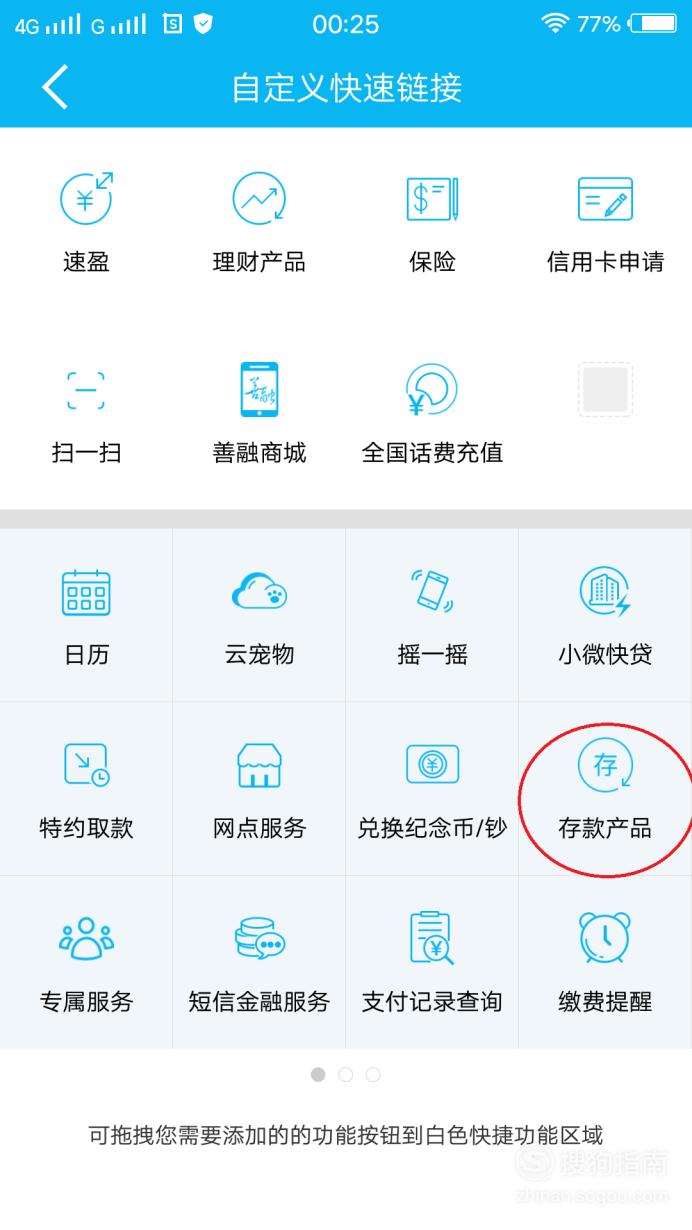This screenshot has height=1230, width=692.
Task: Open 网点服务
Action: 259,789
